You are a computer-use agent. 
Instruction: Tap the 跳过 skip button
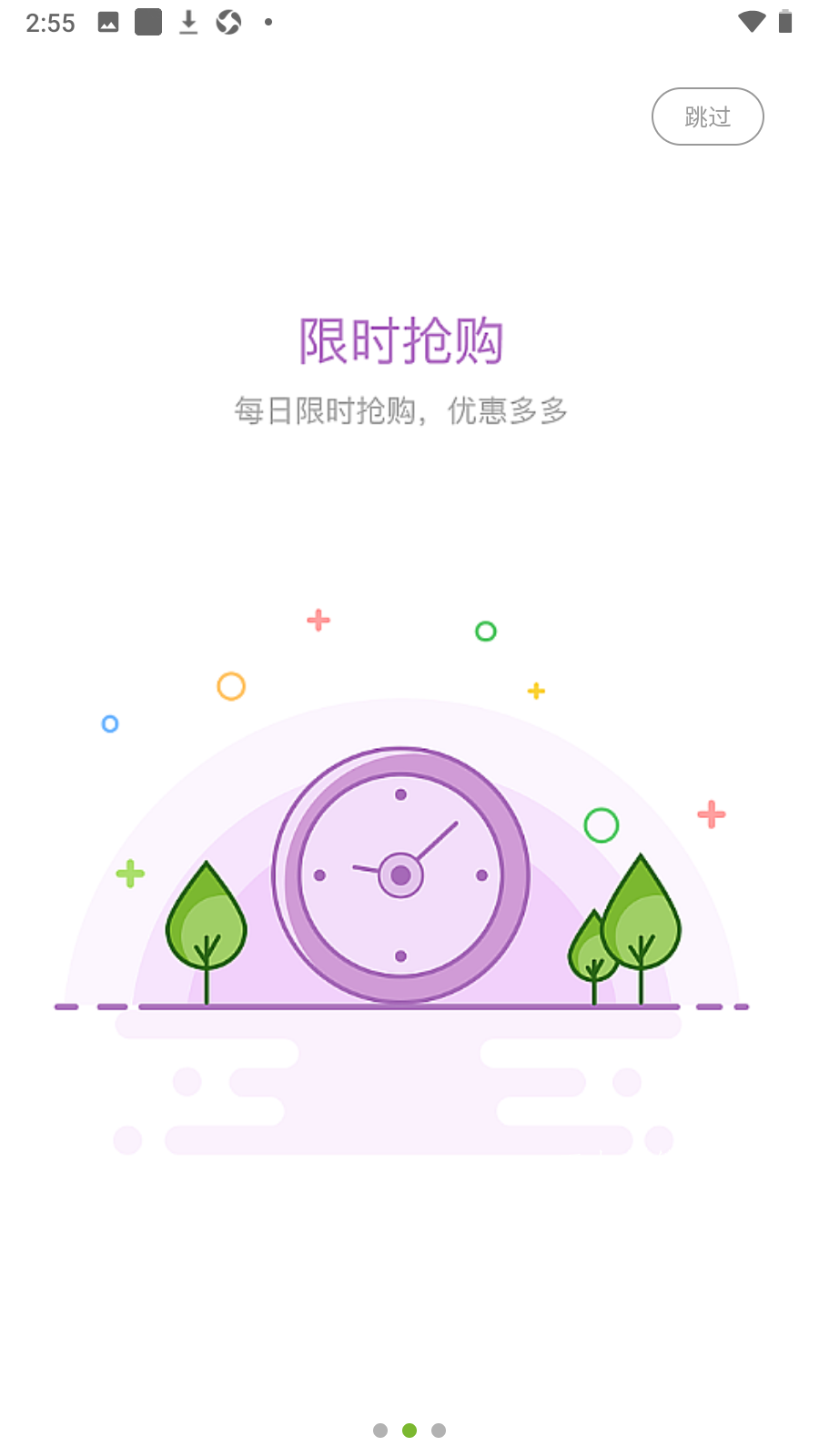(707, 116)
